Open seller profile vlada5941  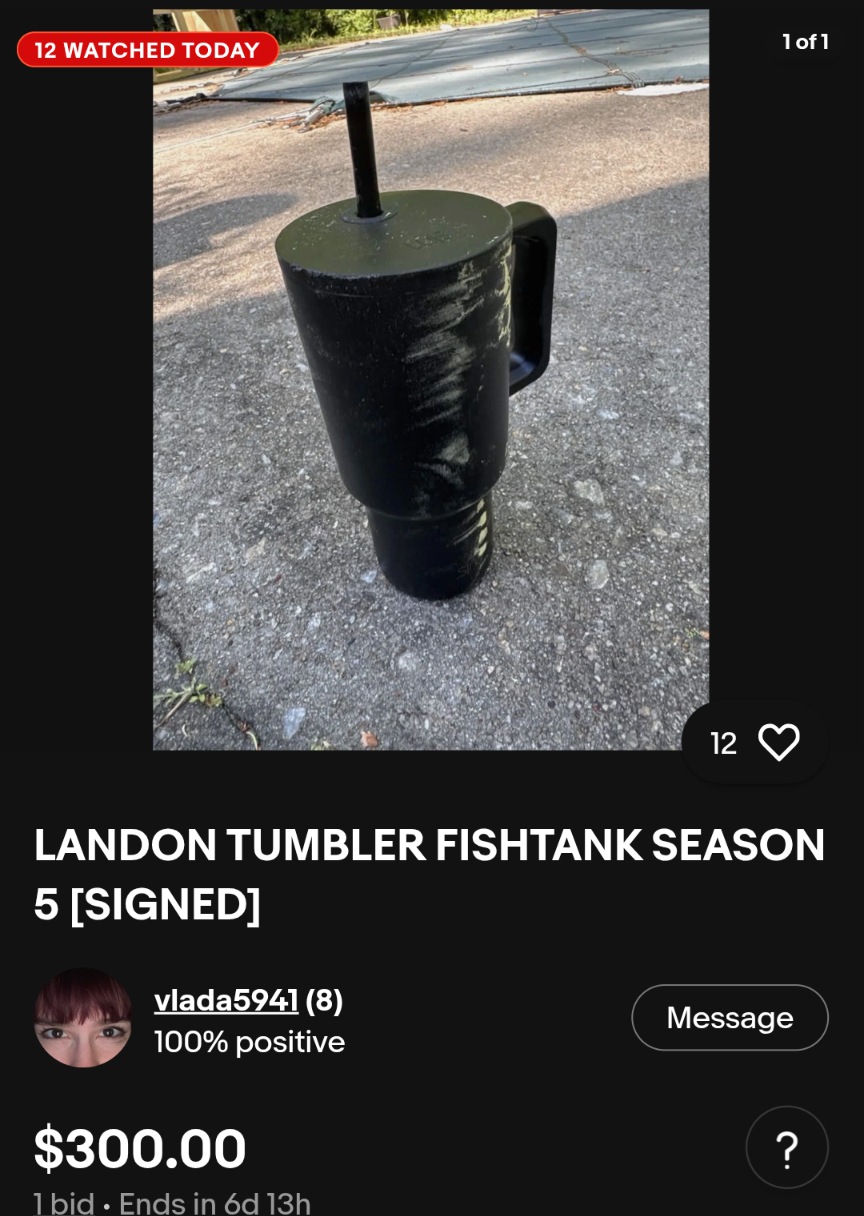pyautogui.click(x=226, y=1000)
